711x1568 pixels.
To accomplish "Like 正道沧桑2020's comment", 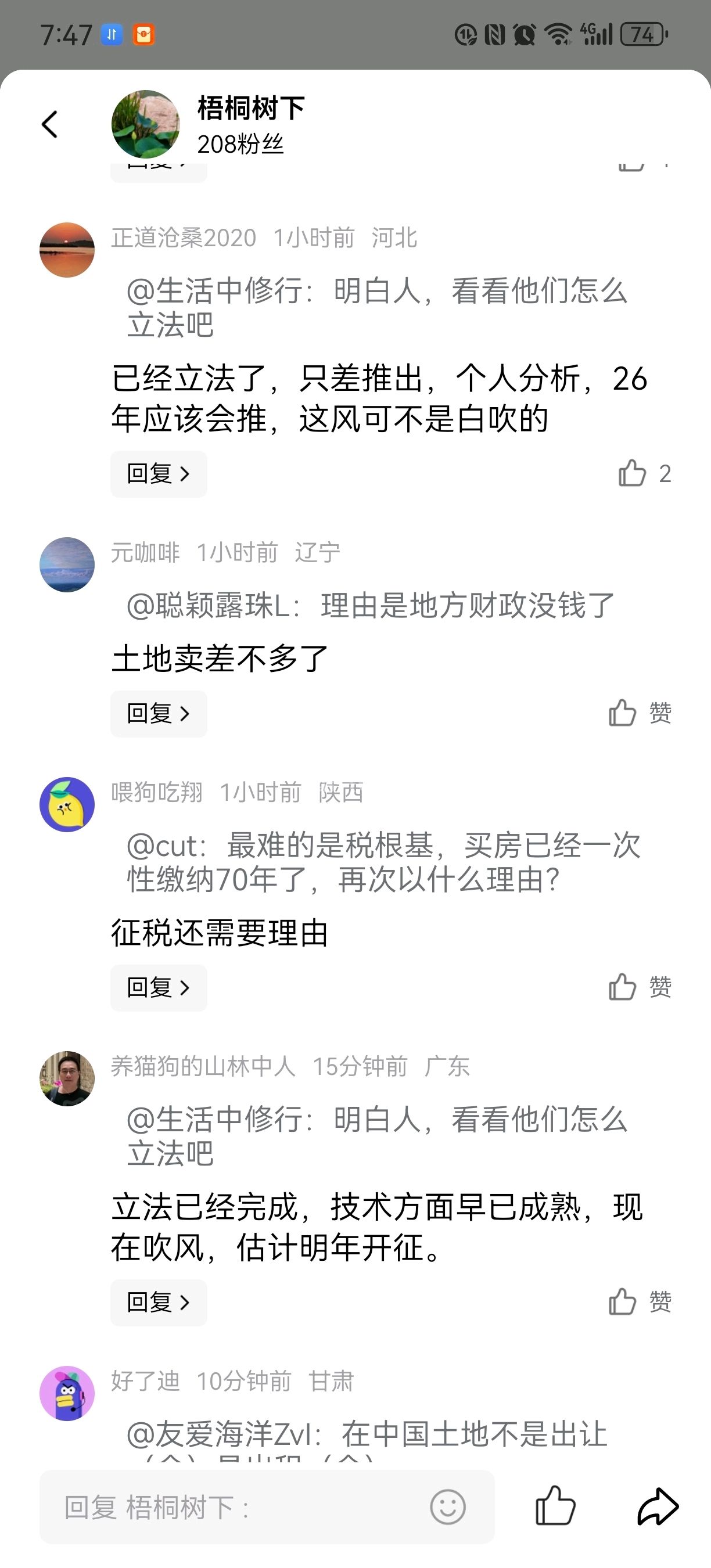I will [x=633, y=473].
